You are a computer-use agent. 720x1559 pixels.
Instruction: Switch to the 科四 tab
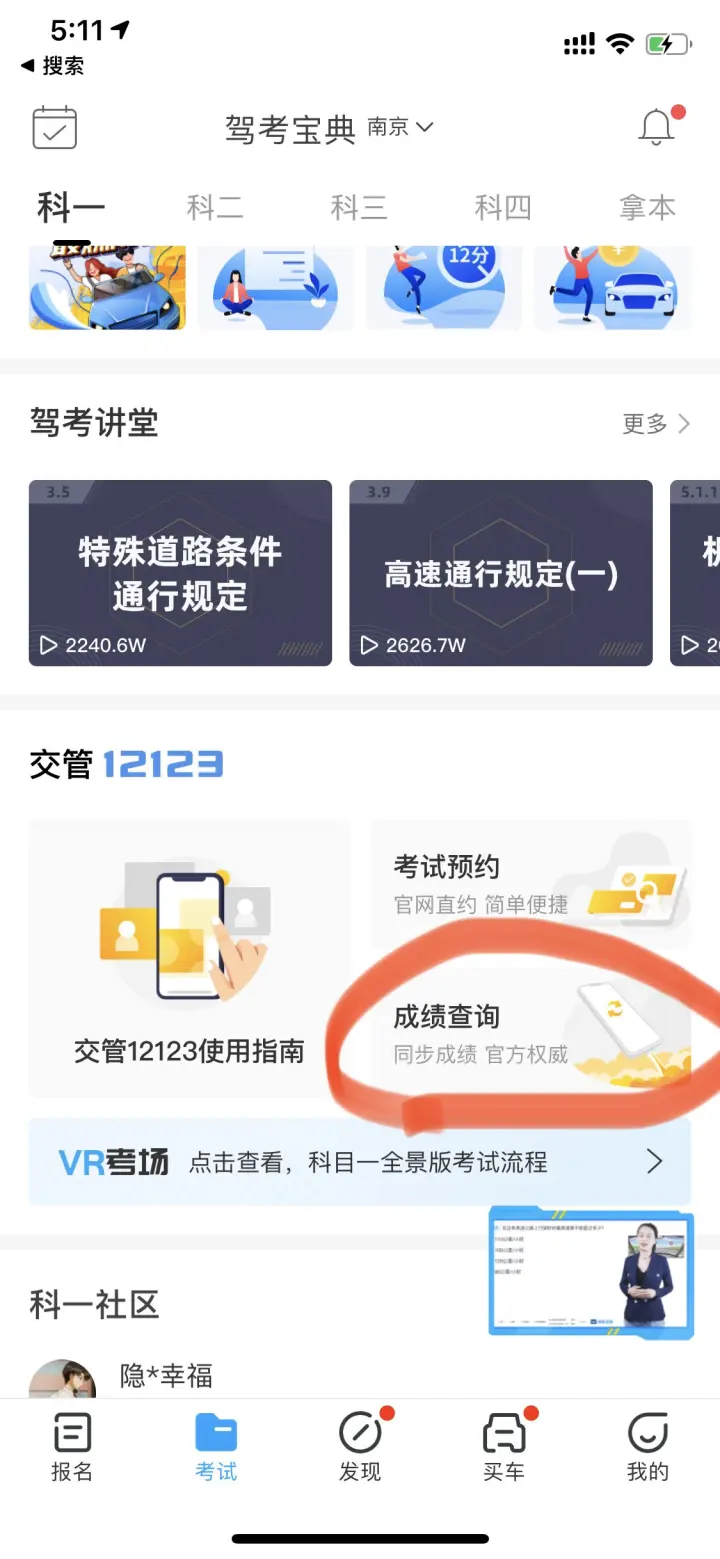tap(503, 208)
